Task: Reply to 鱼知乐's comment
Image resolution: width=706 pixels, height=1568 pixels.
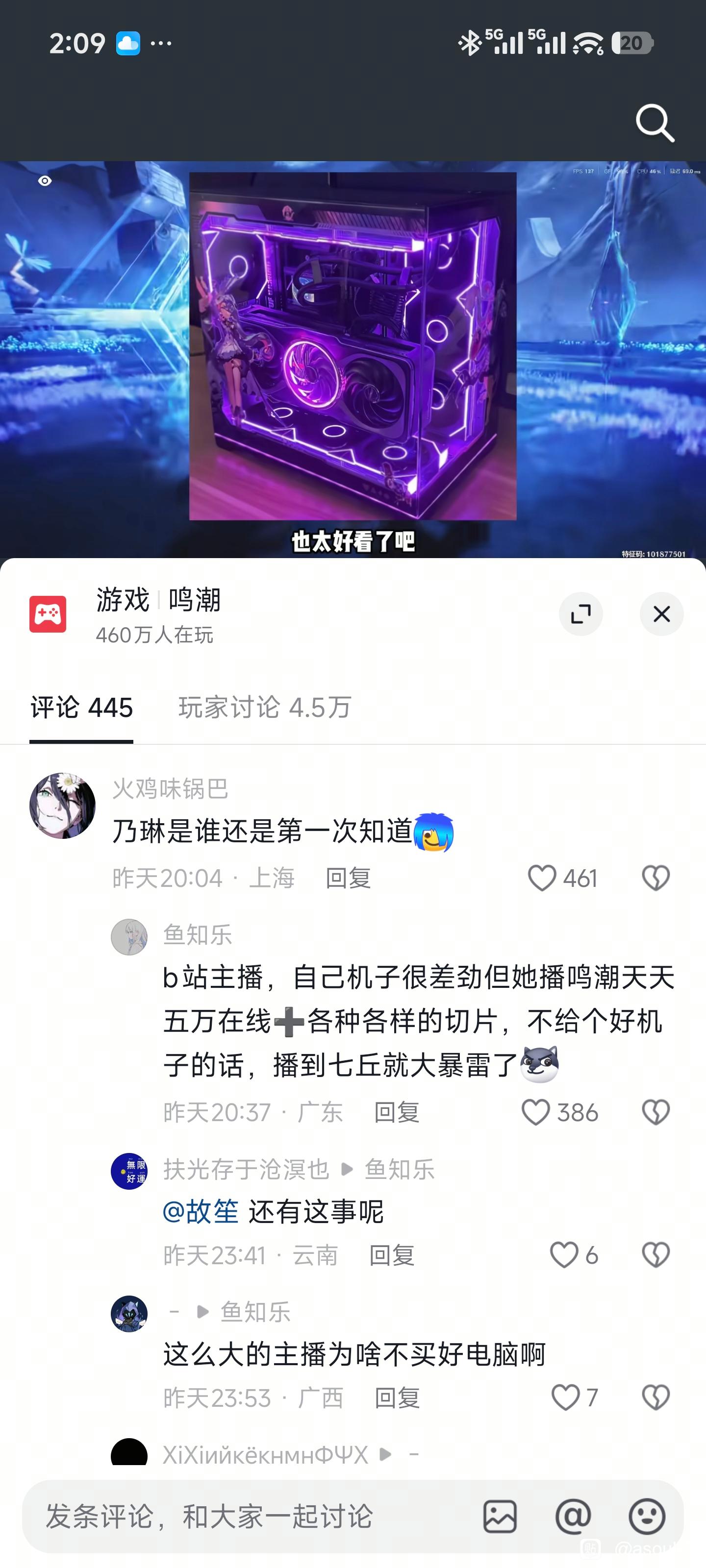Action: click(x=397, y=1112)
